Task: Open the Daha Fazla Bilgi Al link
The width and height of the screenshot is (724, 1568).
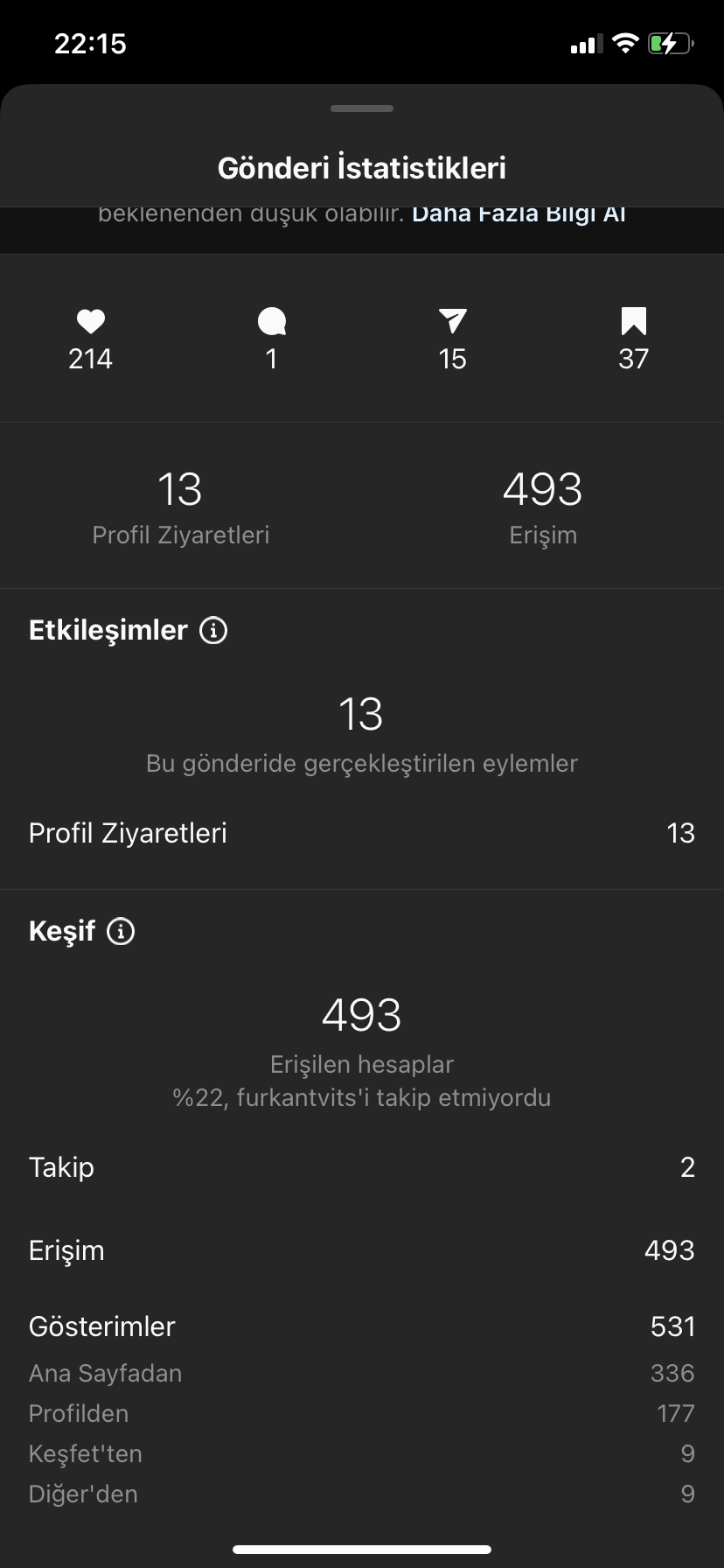Action: point(519,215)
